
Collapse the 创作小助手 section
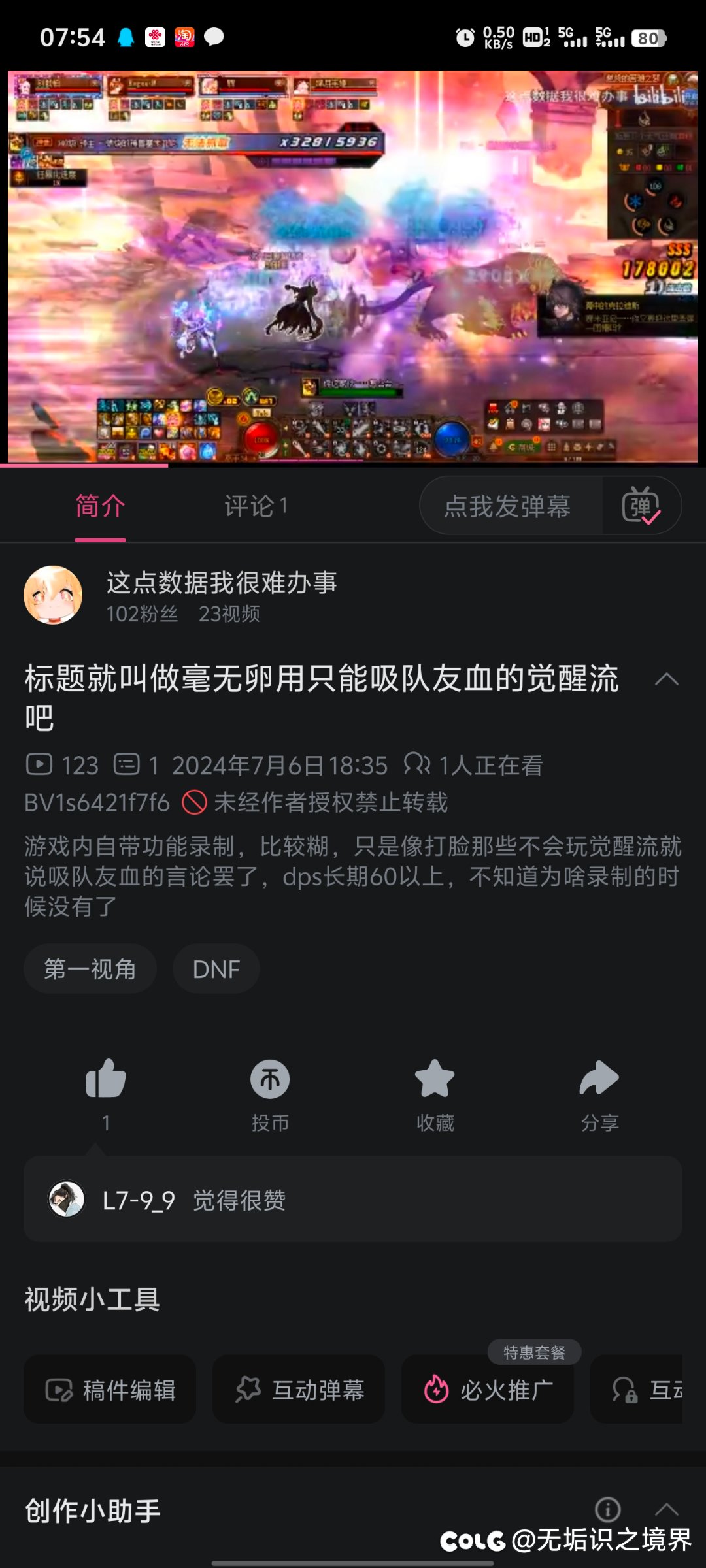[x=667, y=1510]
